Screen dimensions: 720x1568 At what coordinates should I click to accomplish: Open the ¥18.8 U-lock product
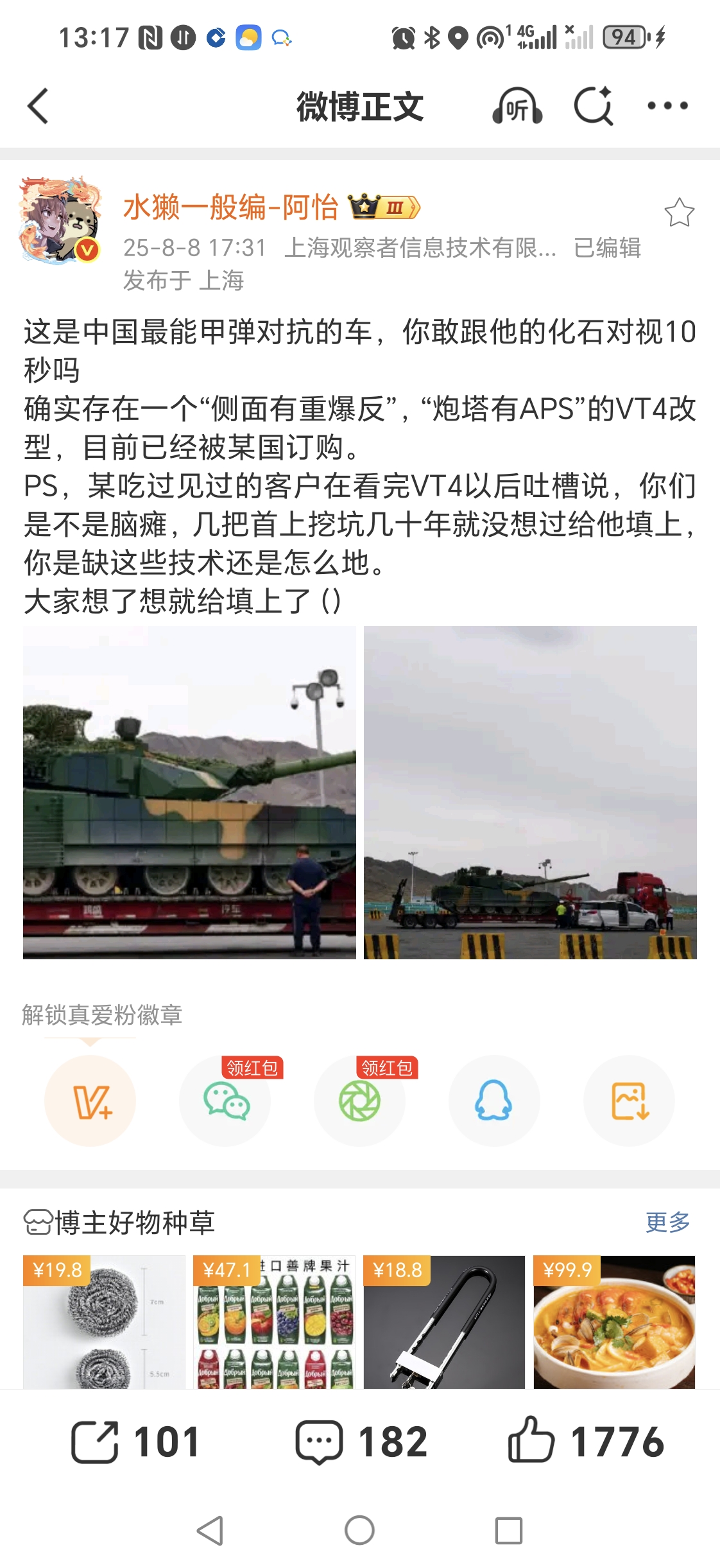coord(444,1323)
